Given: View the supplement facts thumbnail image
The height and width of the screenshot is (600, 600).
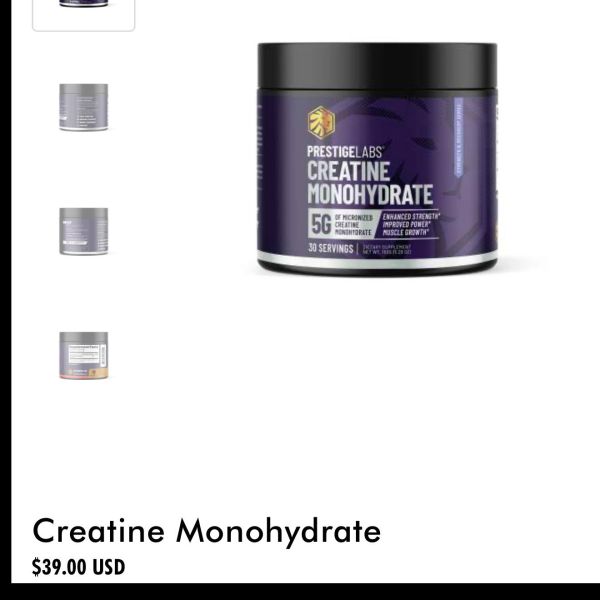Looking at the screenshot, I should 83,356.
